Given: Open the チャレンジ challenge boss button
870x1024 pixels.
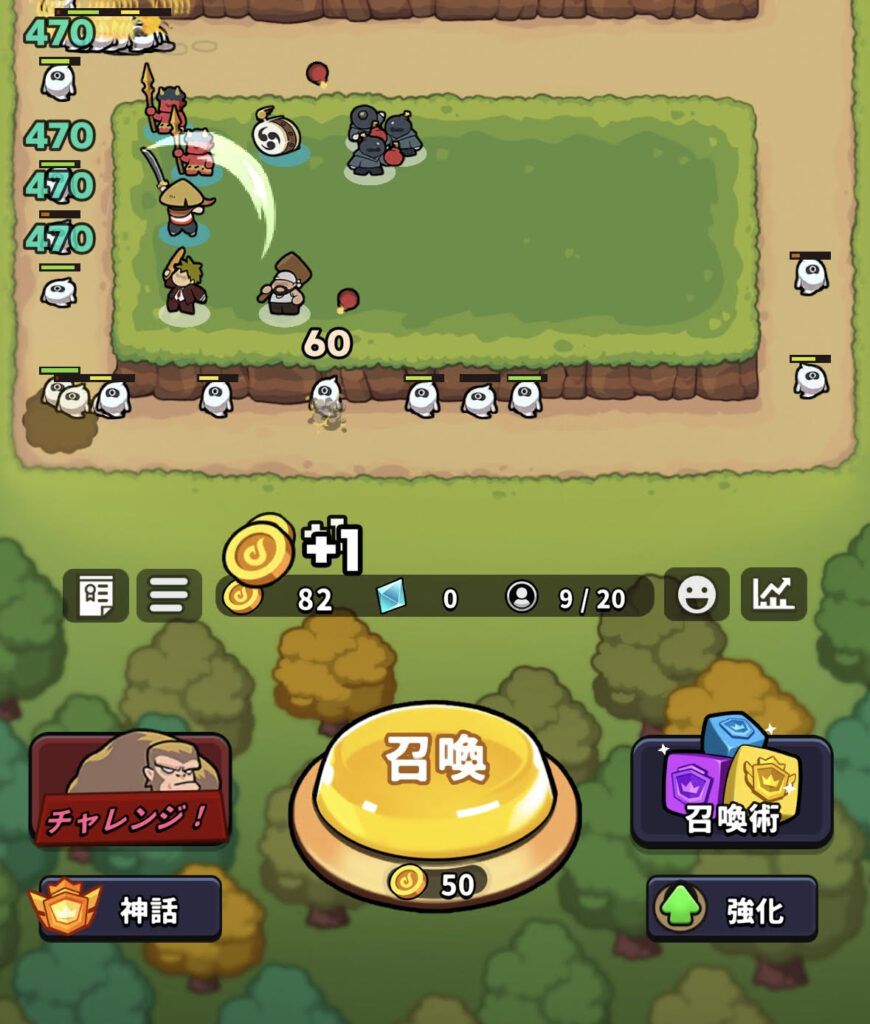Looking at the screenshot, I should point(131,790).
